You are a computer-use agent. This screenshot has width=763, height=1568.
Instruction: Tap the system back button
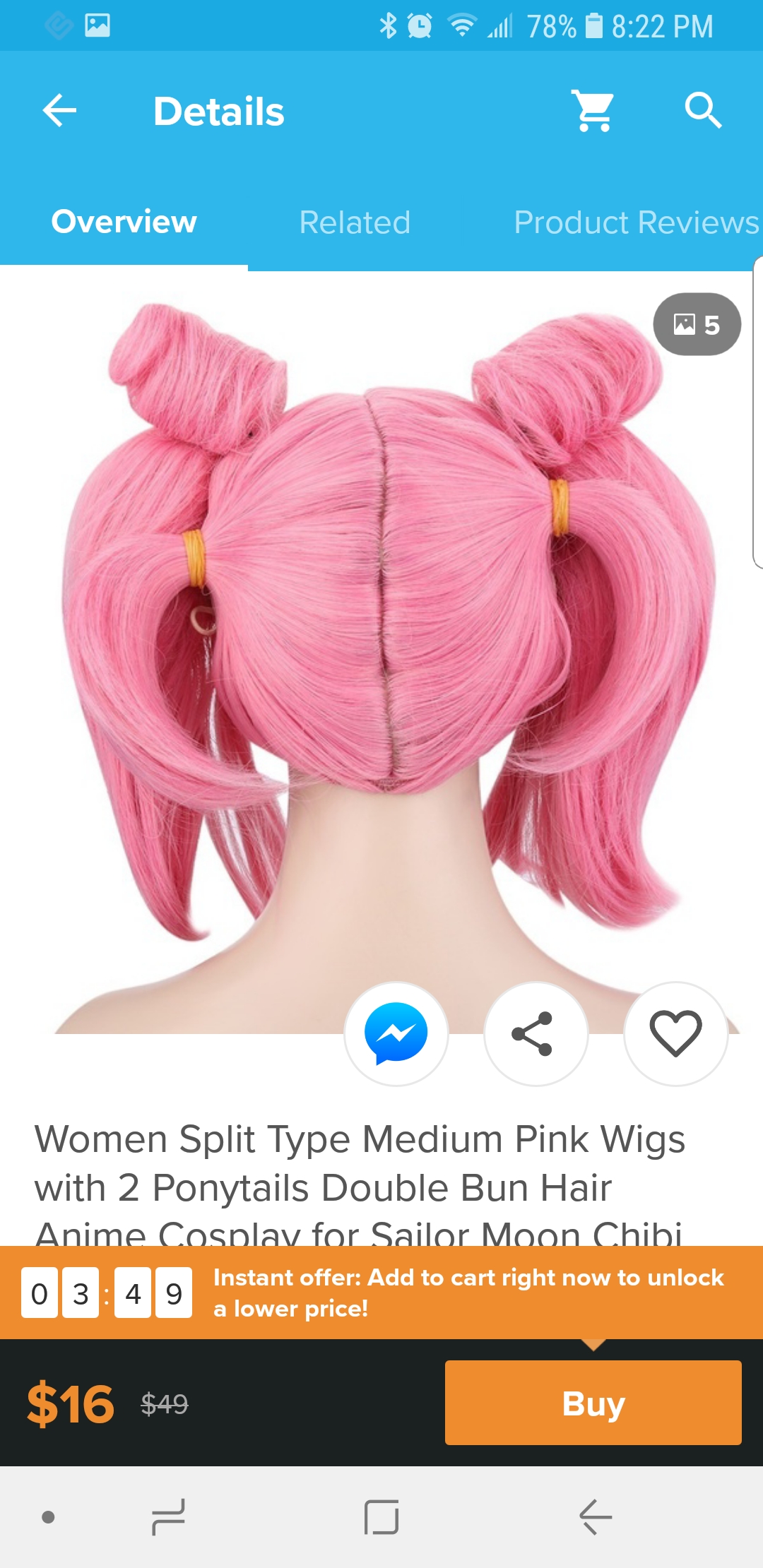(x=595, y=1517)
